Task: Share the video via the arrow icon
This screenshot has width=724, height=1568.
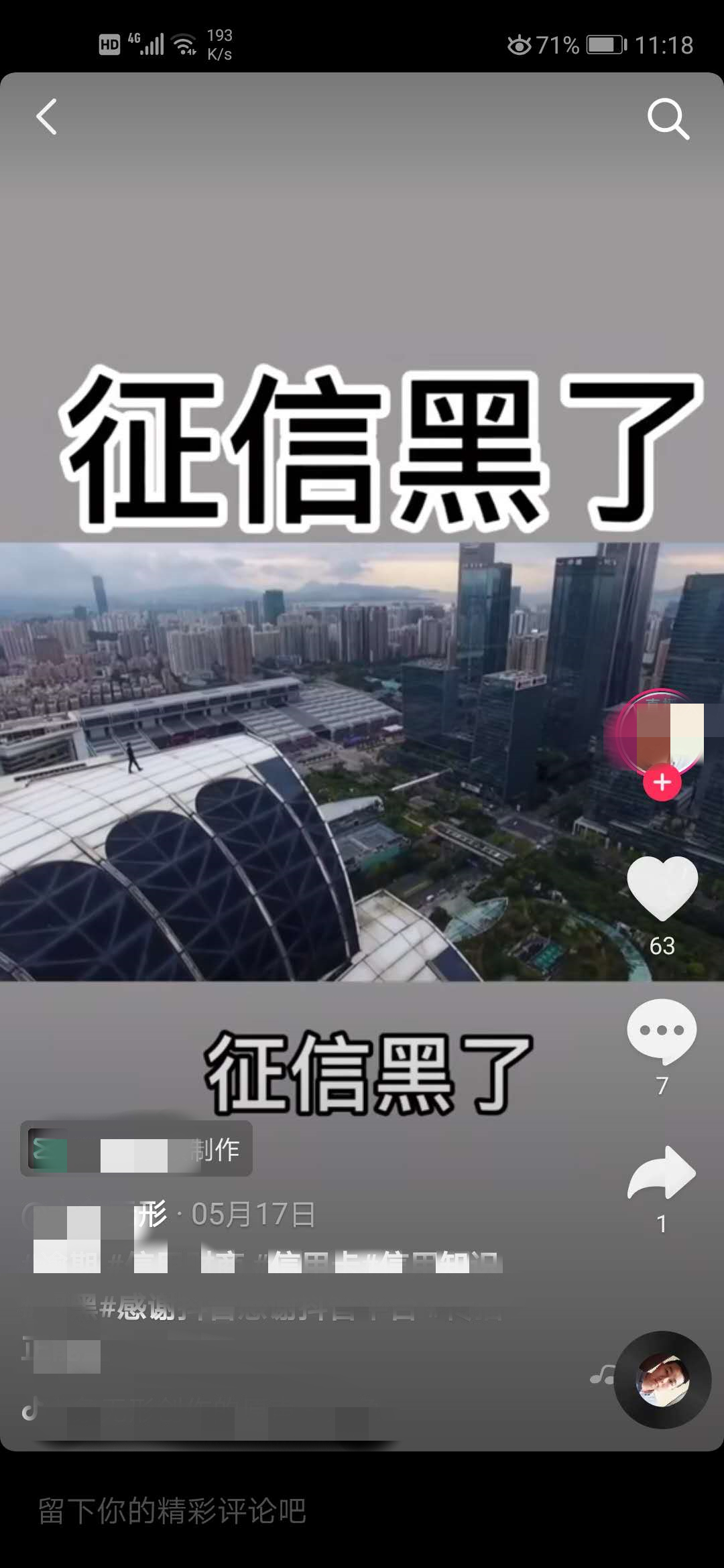Action: pos(662,1172)
